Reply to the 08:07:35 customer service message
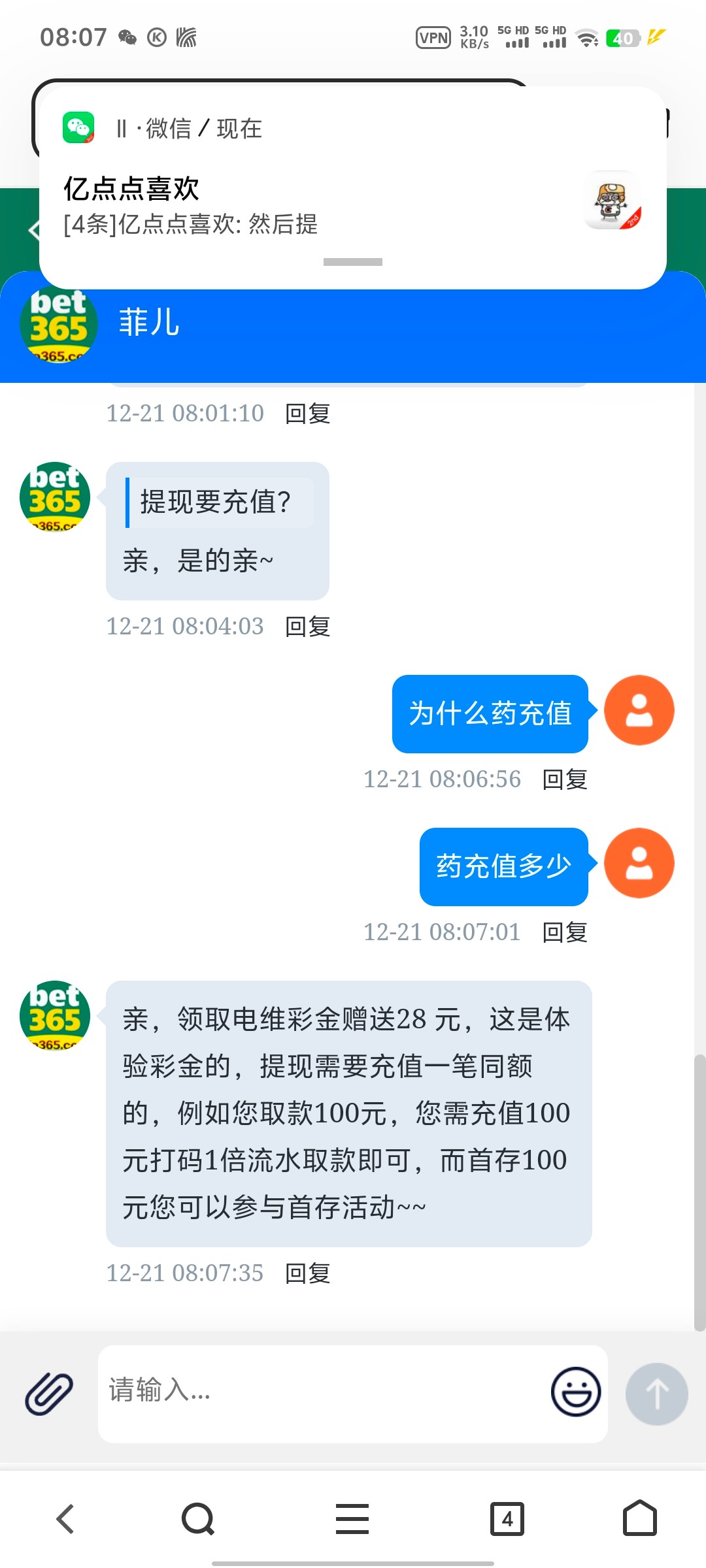 pos(308,1273)
